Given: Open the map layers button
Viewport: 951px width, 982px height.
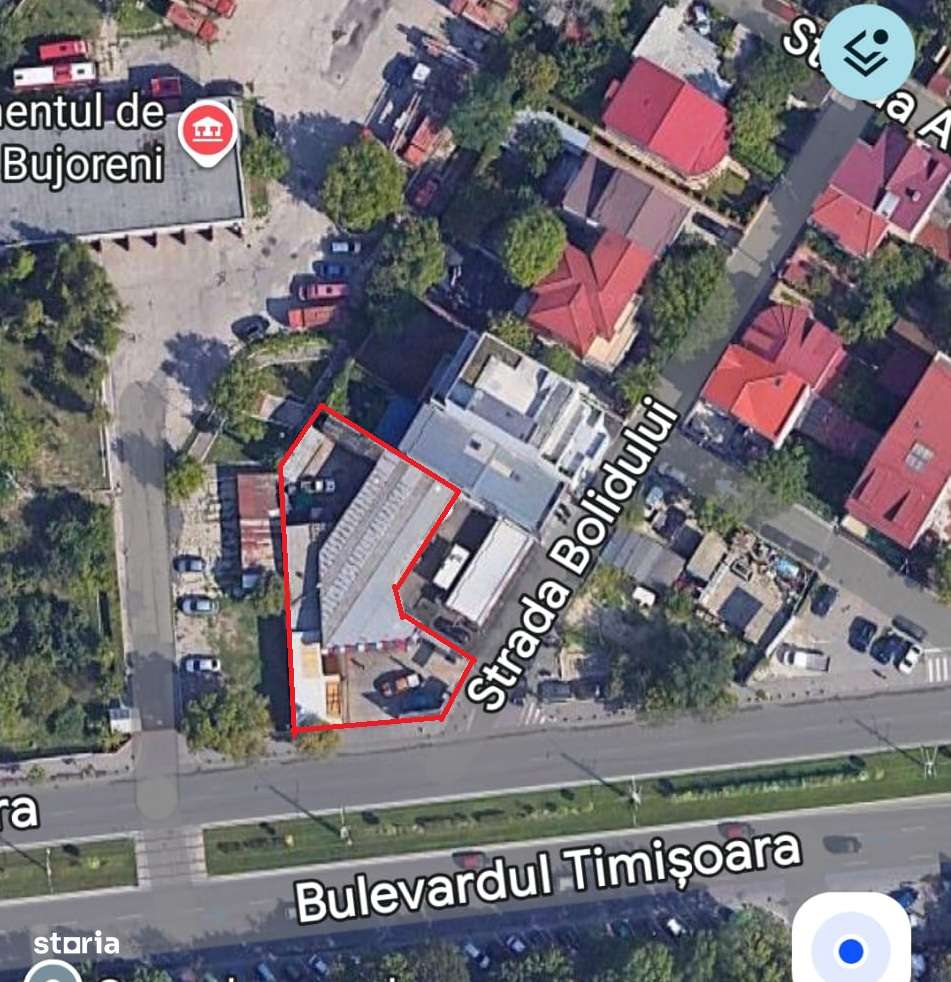Looking at the screenshot, I should tap(866, 54).
